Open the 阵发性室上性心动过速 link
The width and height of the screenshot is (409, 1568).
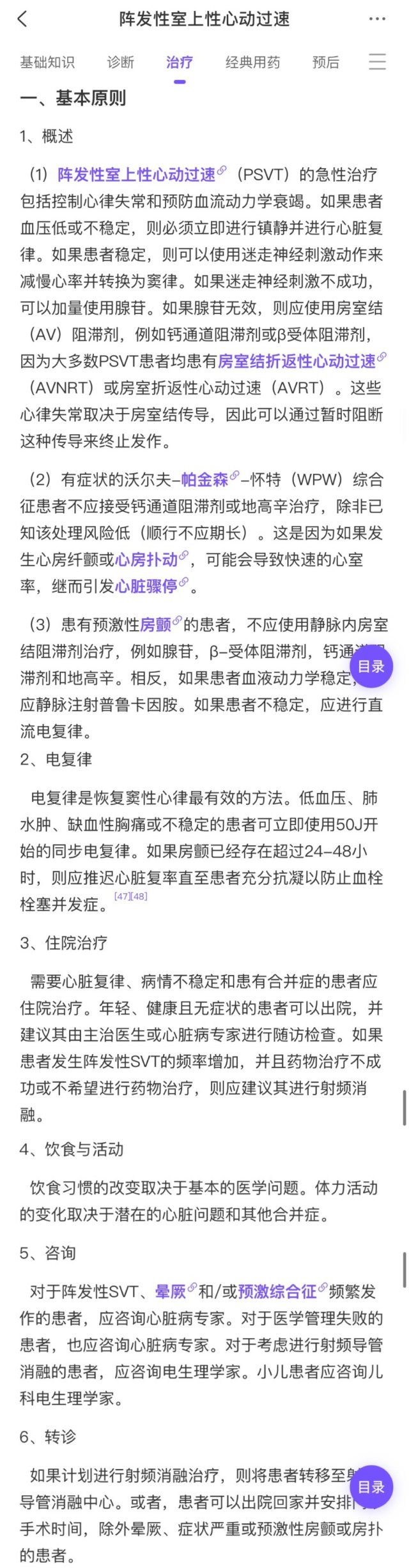[137, 175]
